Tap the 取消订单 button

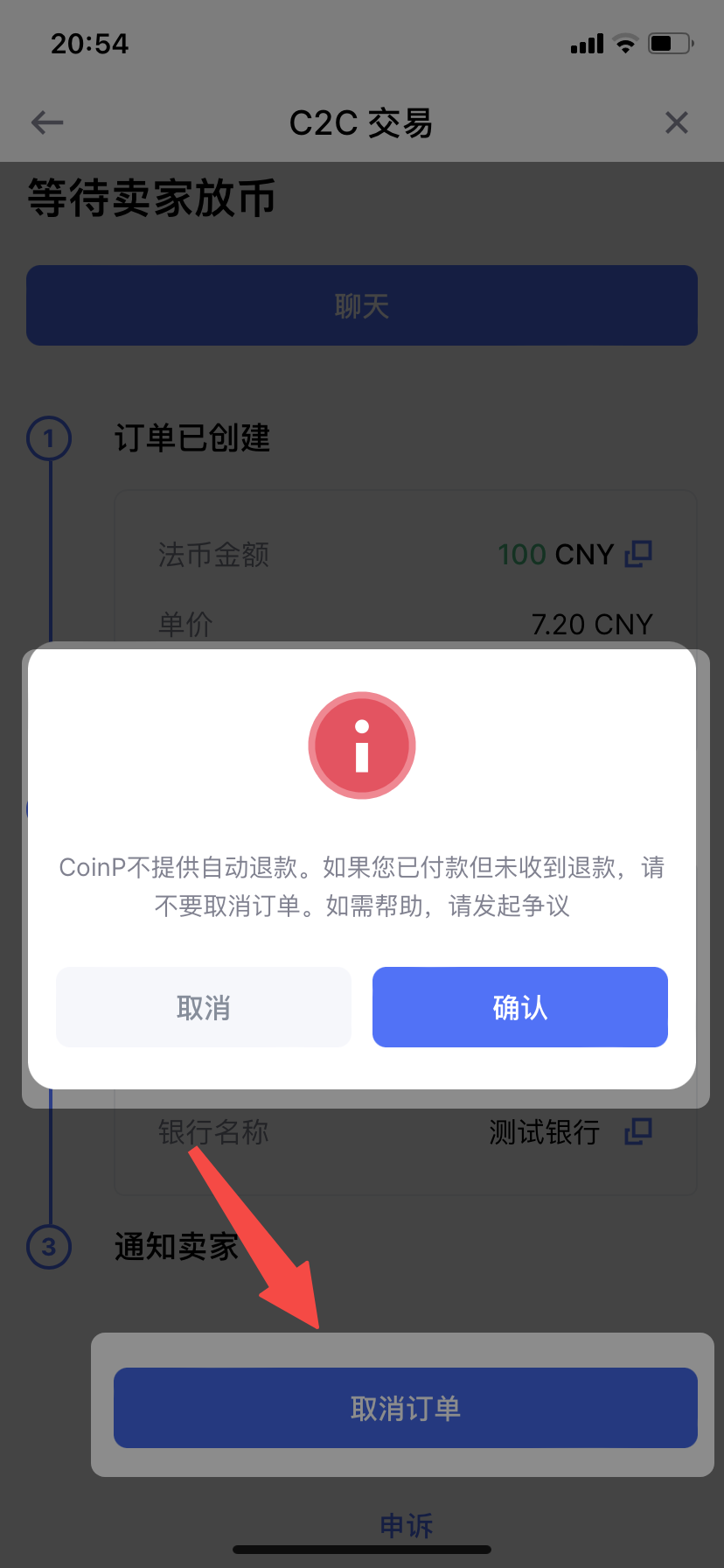[406, 1408]
